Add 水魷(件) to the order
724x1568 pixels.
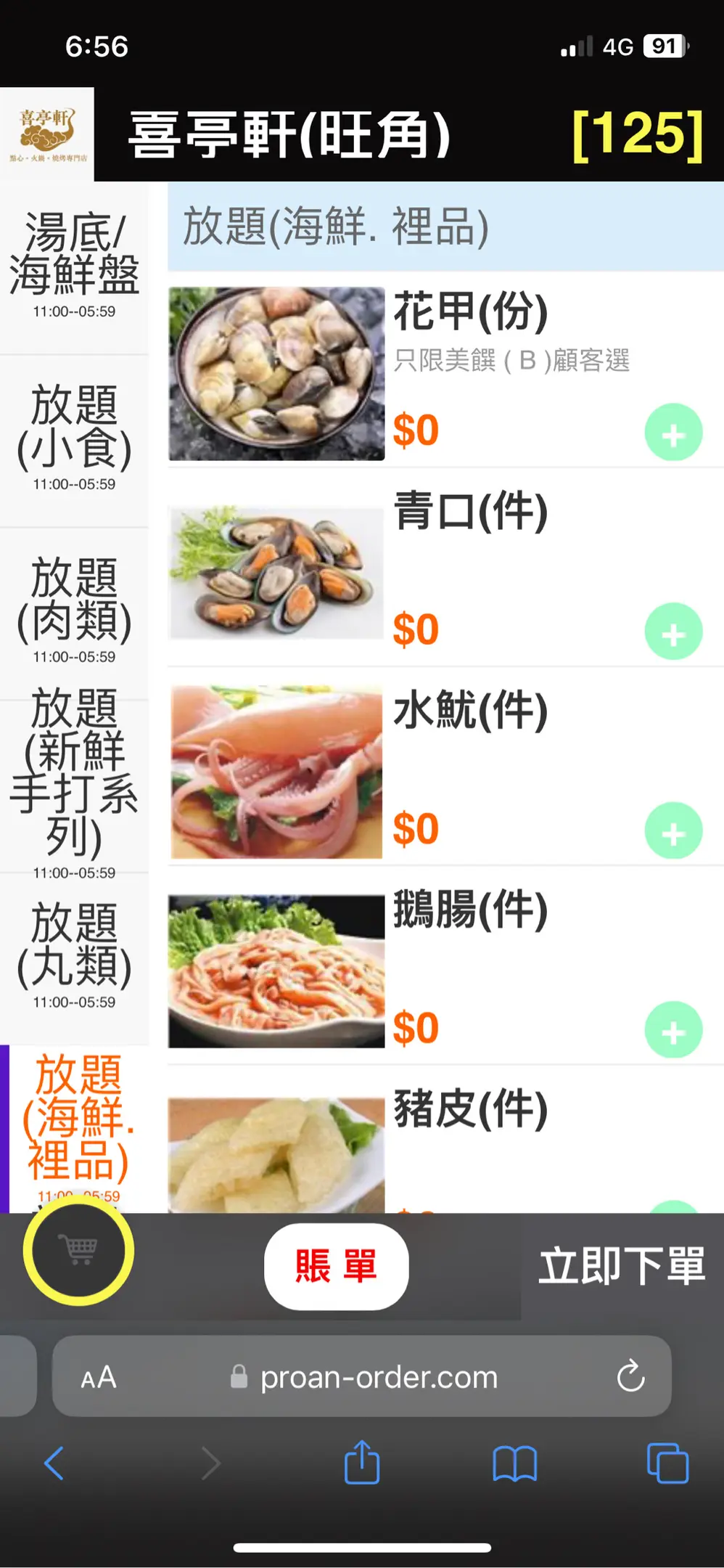point(673,832)
